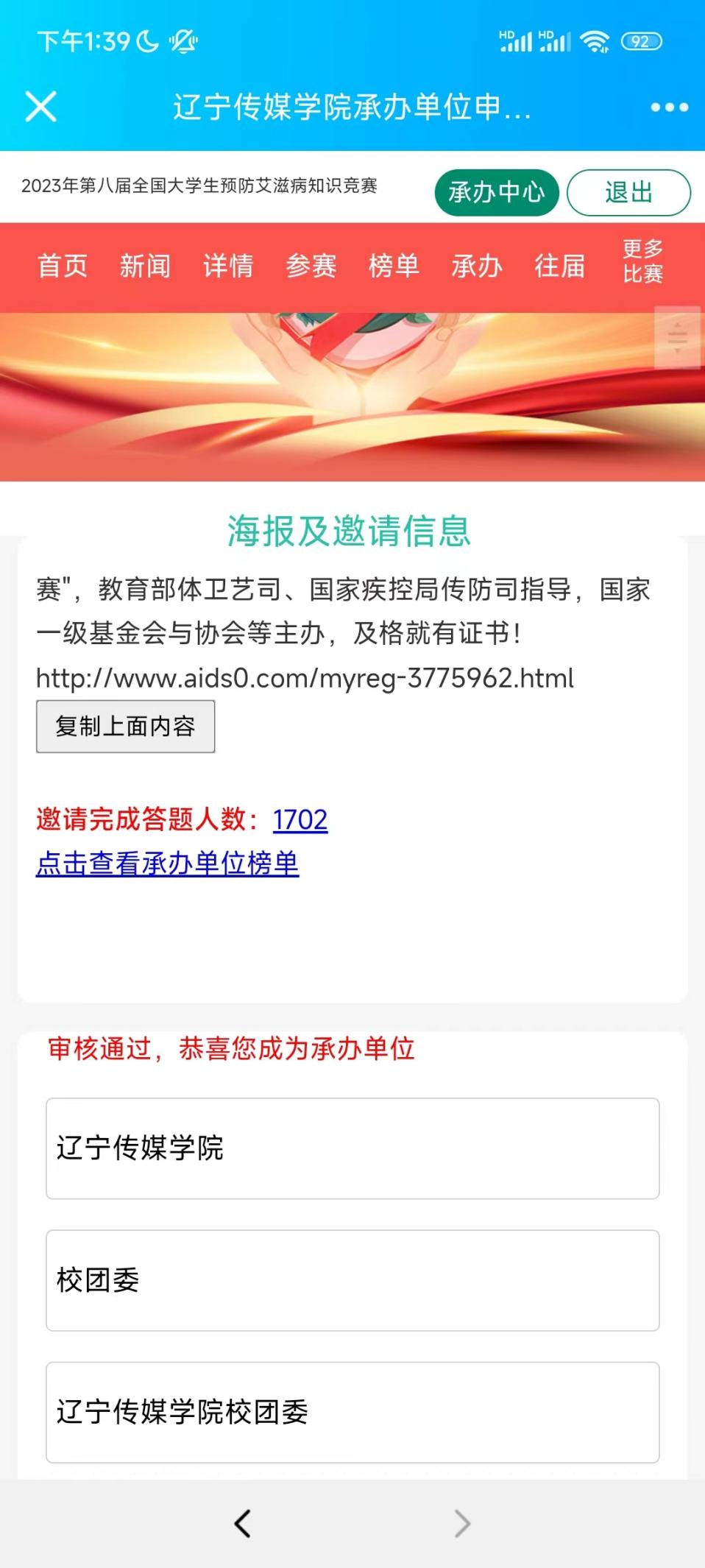The height and width of the screenshot is (1568, 705).
Task: Open the 详情 details tab
Action: coord(228,266)
